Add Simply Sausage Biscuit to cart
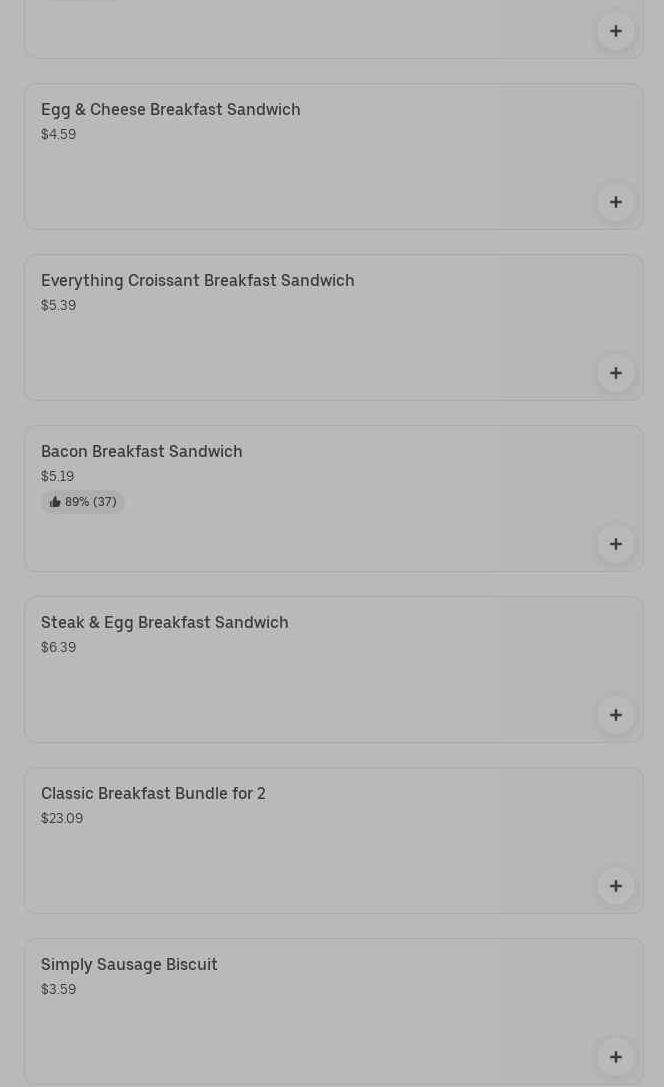Screen dimensions: 664x1087 [615, 1057]
